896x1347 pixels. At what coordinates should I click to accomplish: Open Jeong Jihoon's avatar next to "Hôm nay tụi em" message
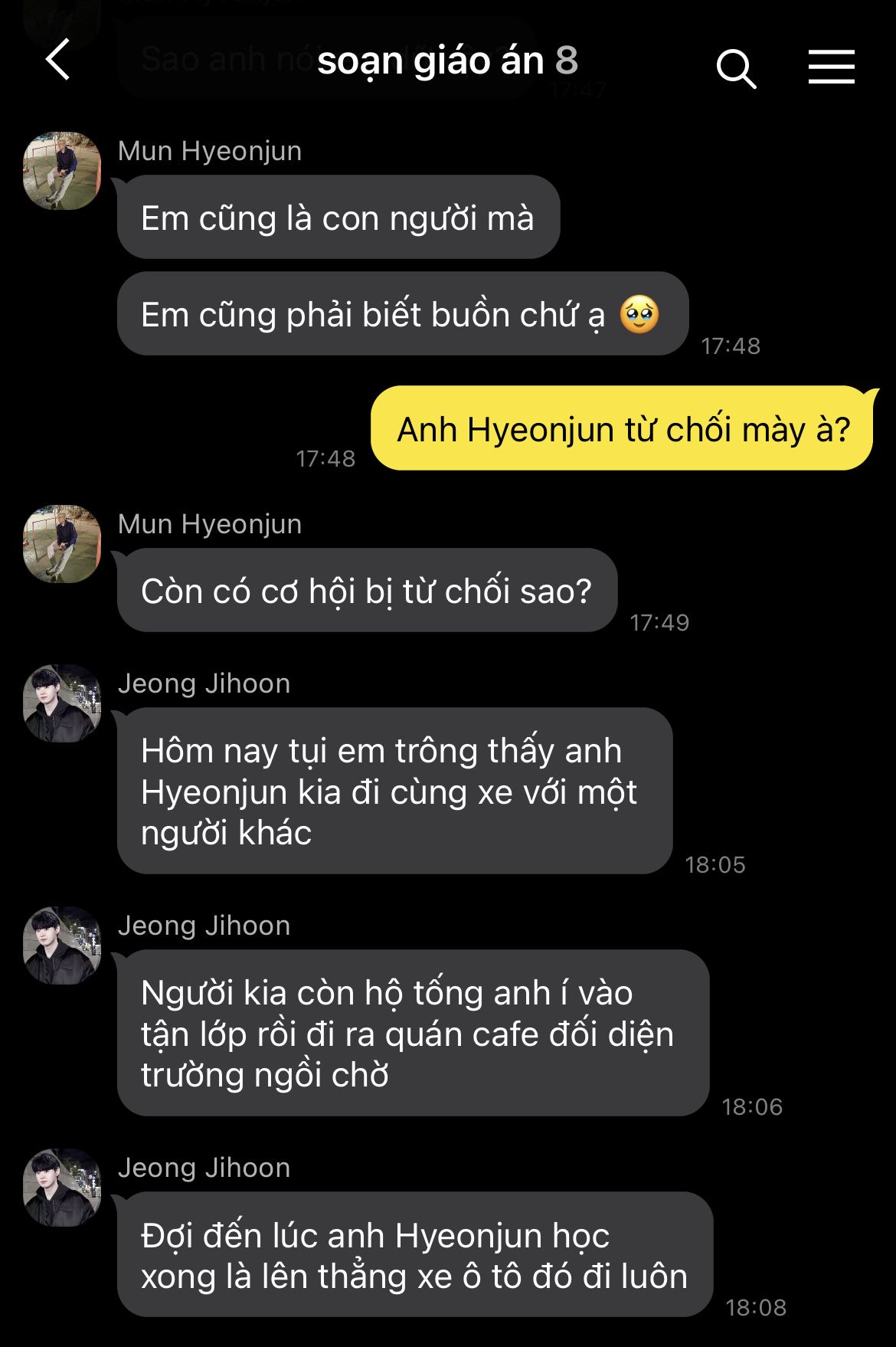pos(62,703)
